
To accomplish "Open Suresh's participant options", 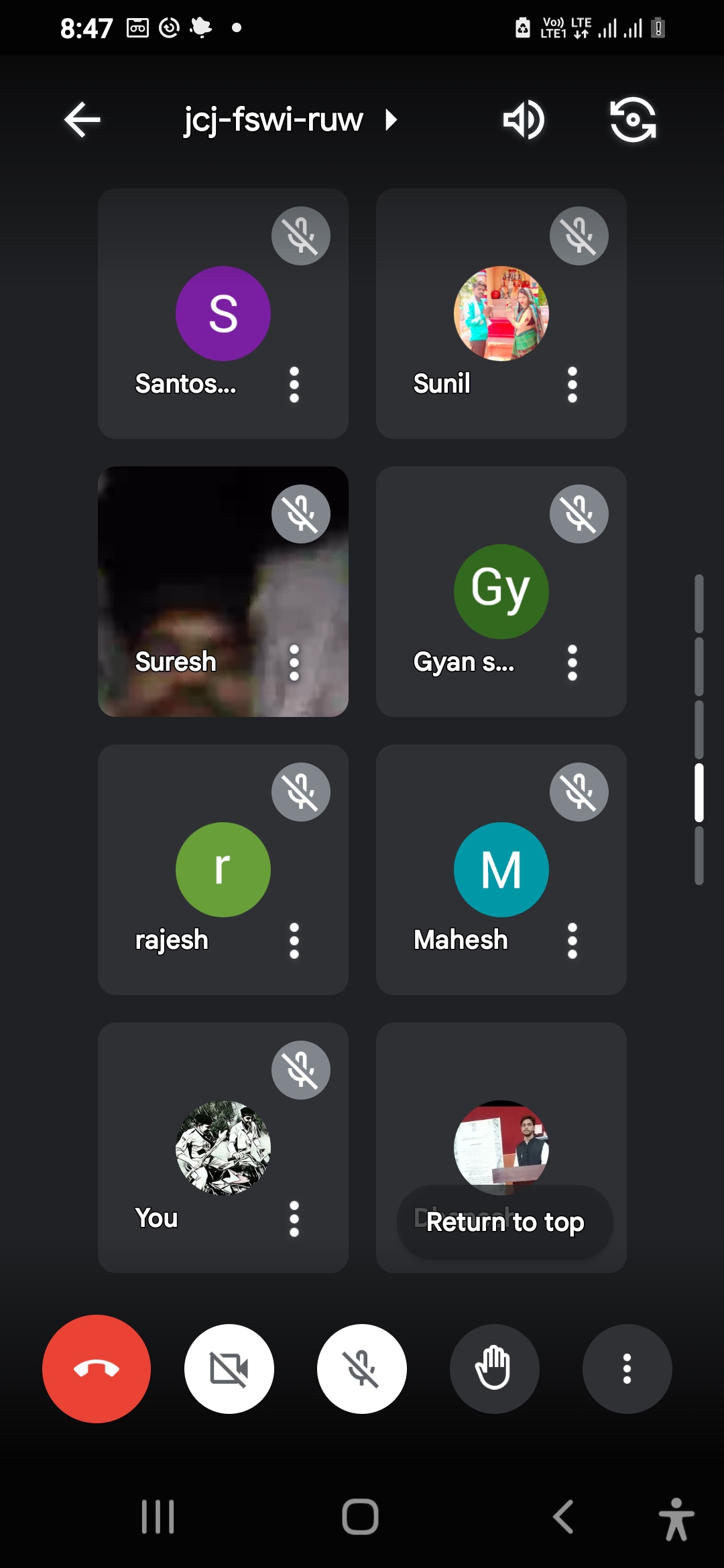I will tap(294, 663).
